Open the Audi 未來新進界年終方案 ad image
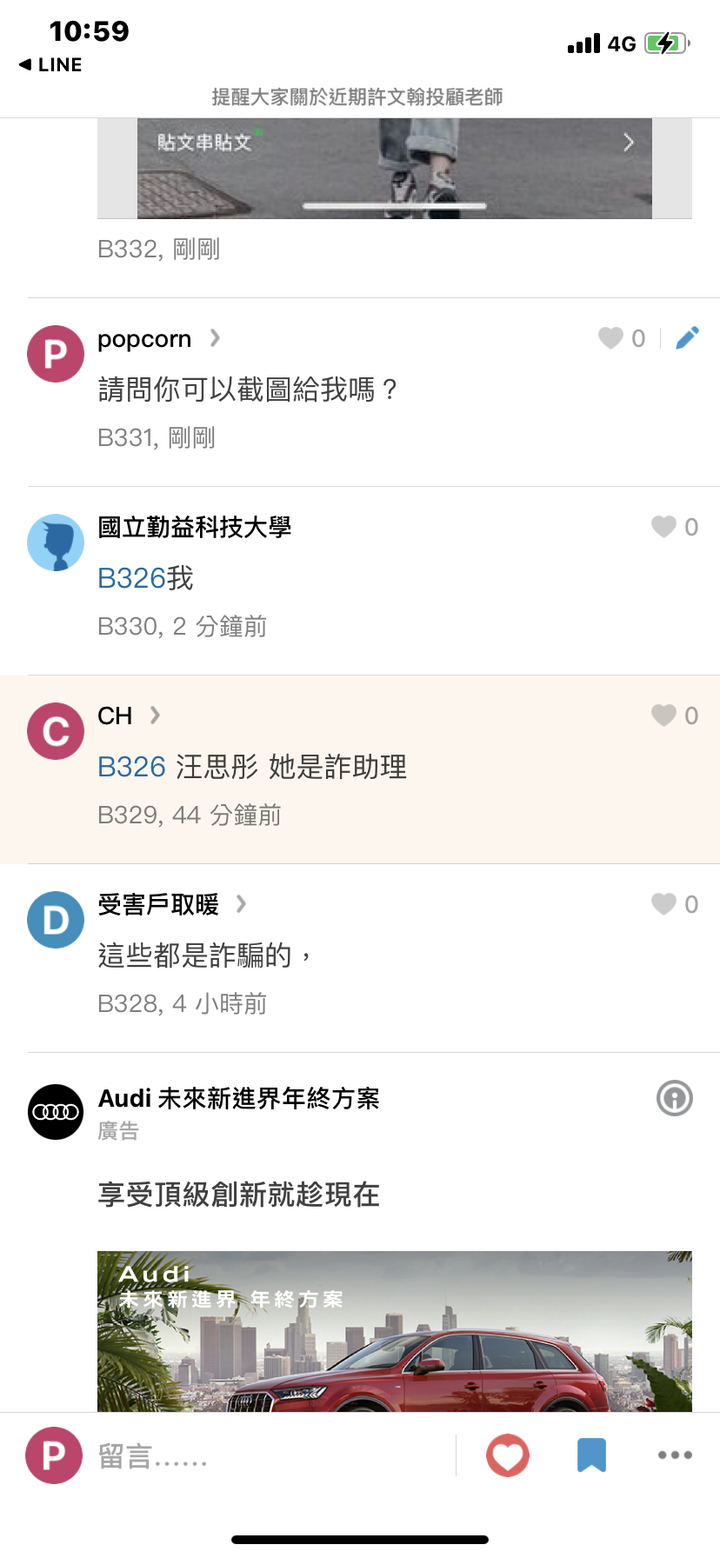The image size is (720, 1558). 394,1330
